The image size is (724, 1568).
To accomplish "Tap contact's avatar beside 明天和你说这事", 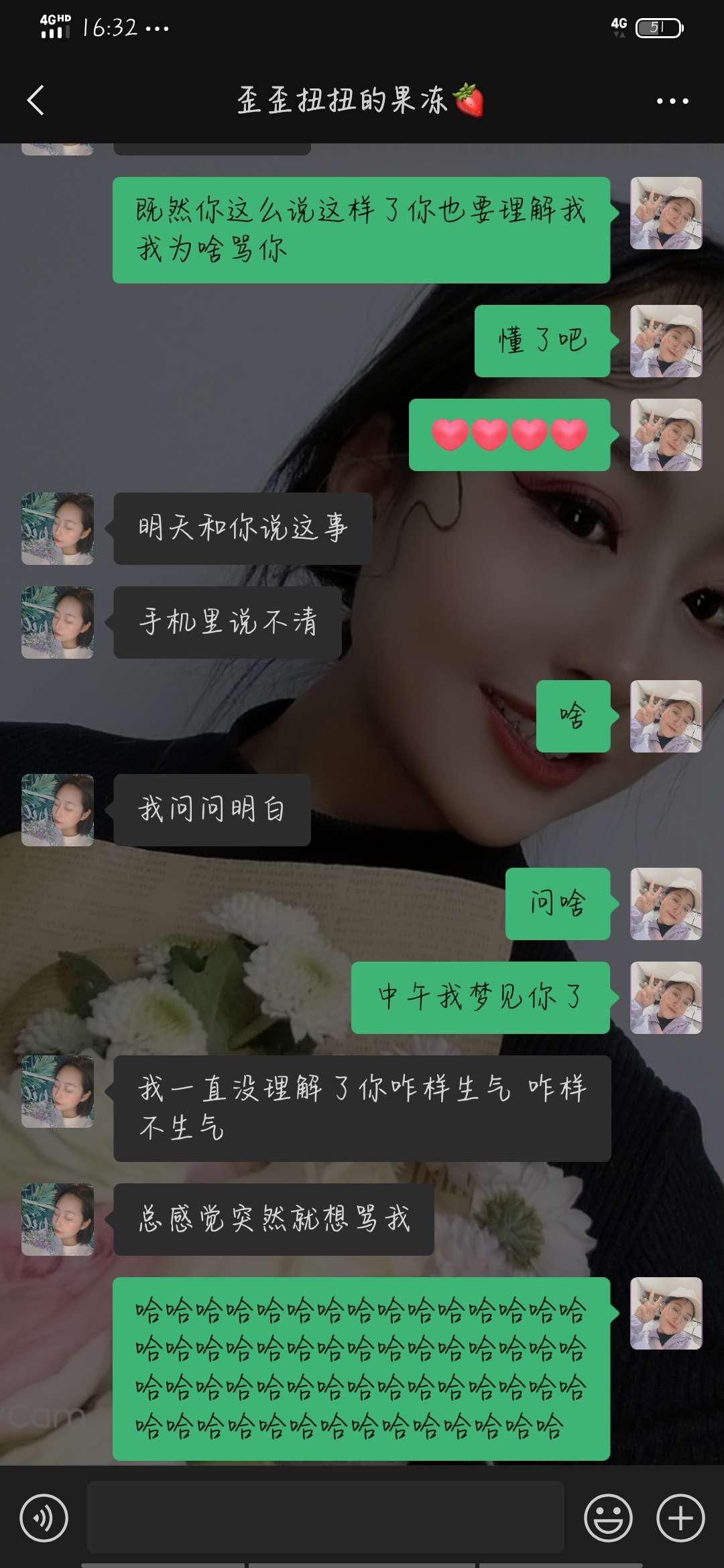I will point(58,529).
